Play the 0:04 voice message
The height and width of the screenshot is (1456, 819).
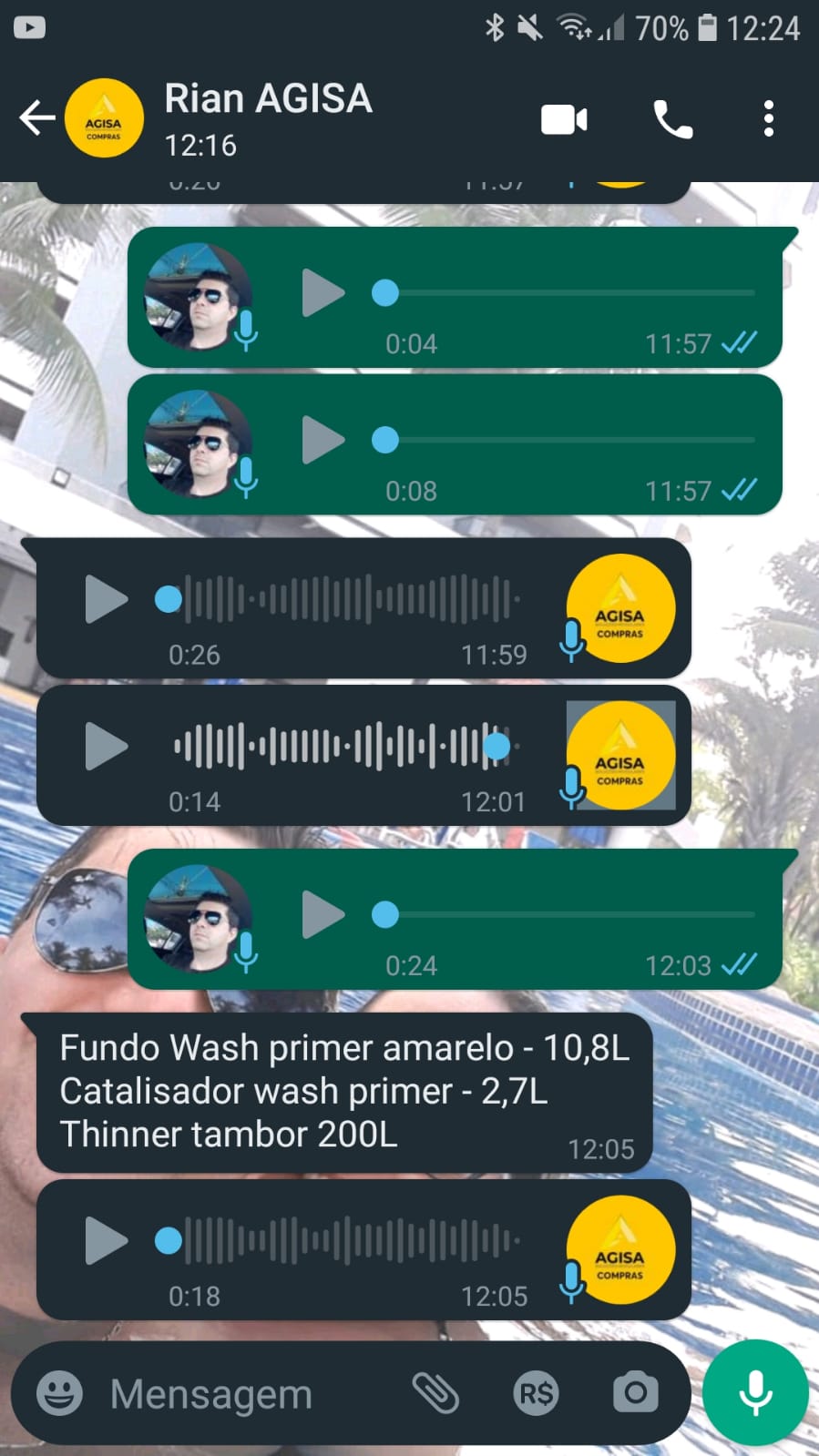322,293
